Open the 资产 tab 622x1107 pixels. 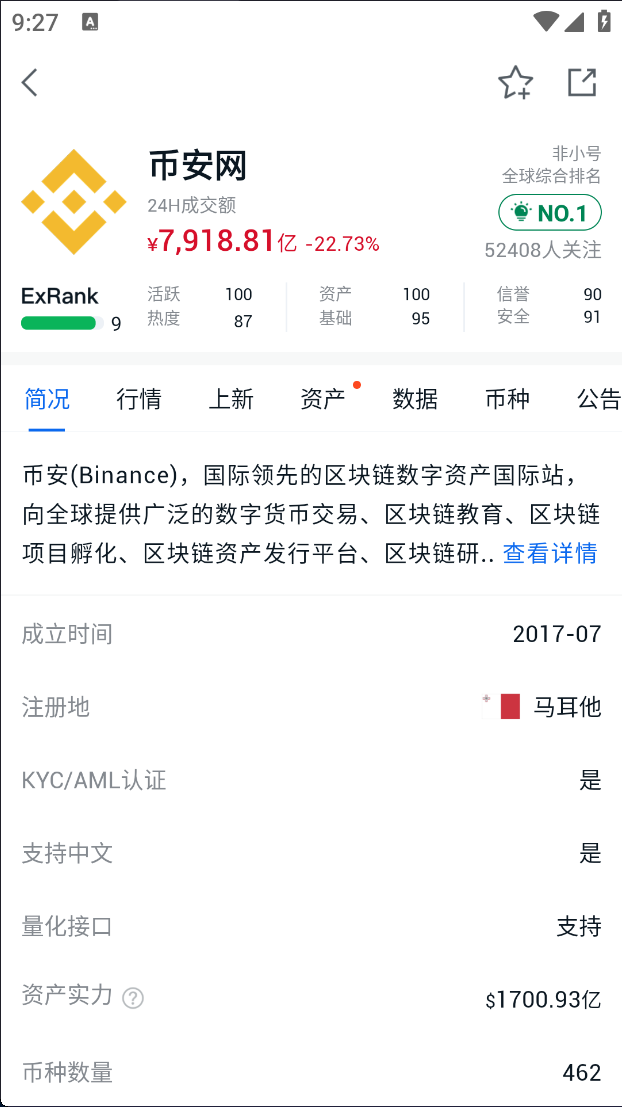(323, 400)
